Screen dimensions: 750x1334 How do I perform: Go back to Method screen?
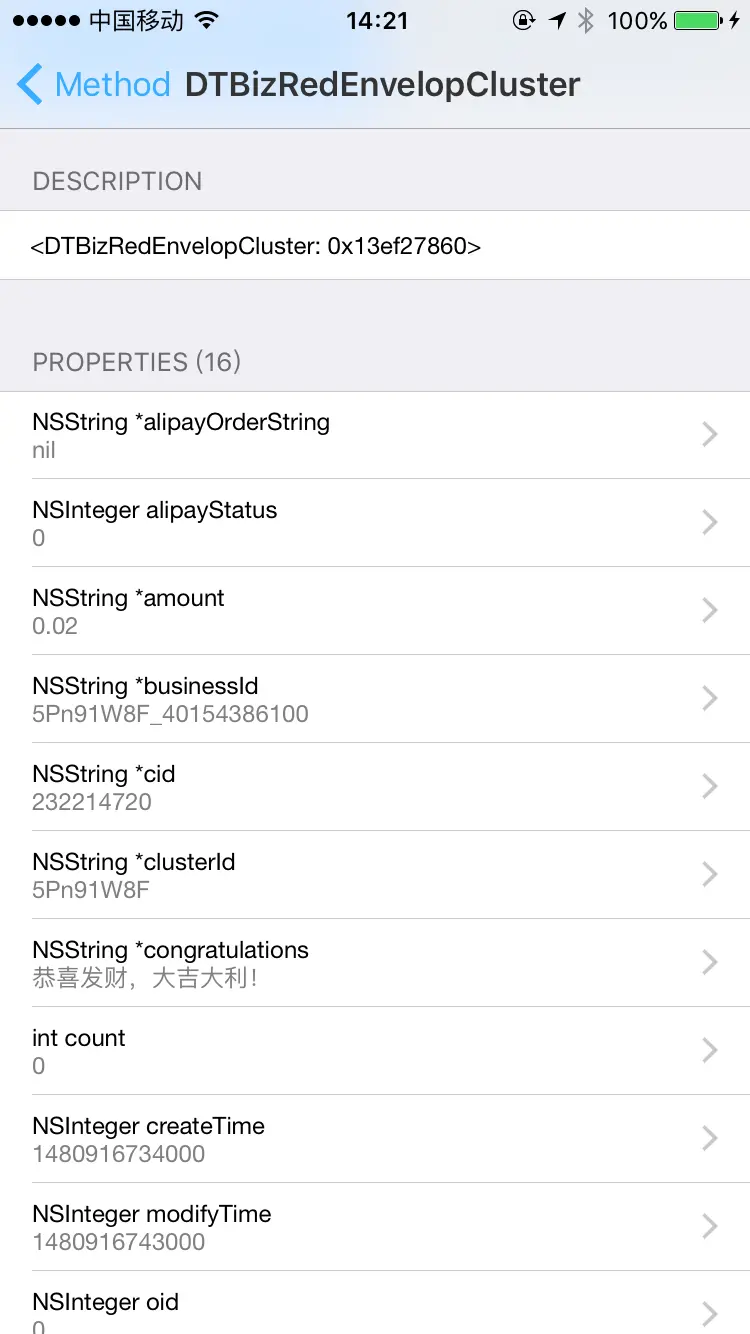pos(92,85)
